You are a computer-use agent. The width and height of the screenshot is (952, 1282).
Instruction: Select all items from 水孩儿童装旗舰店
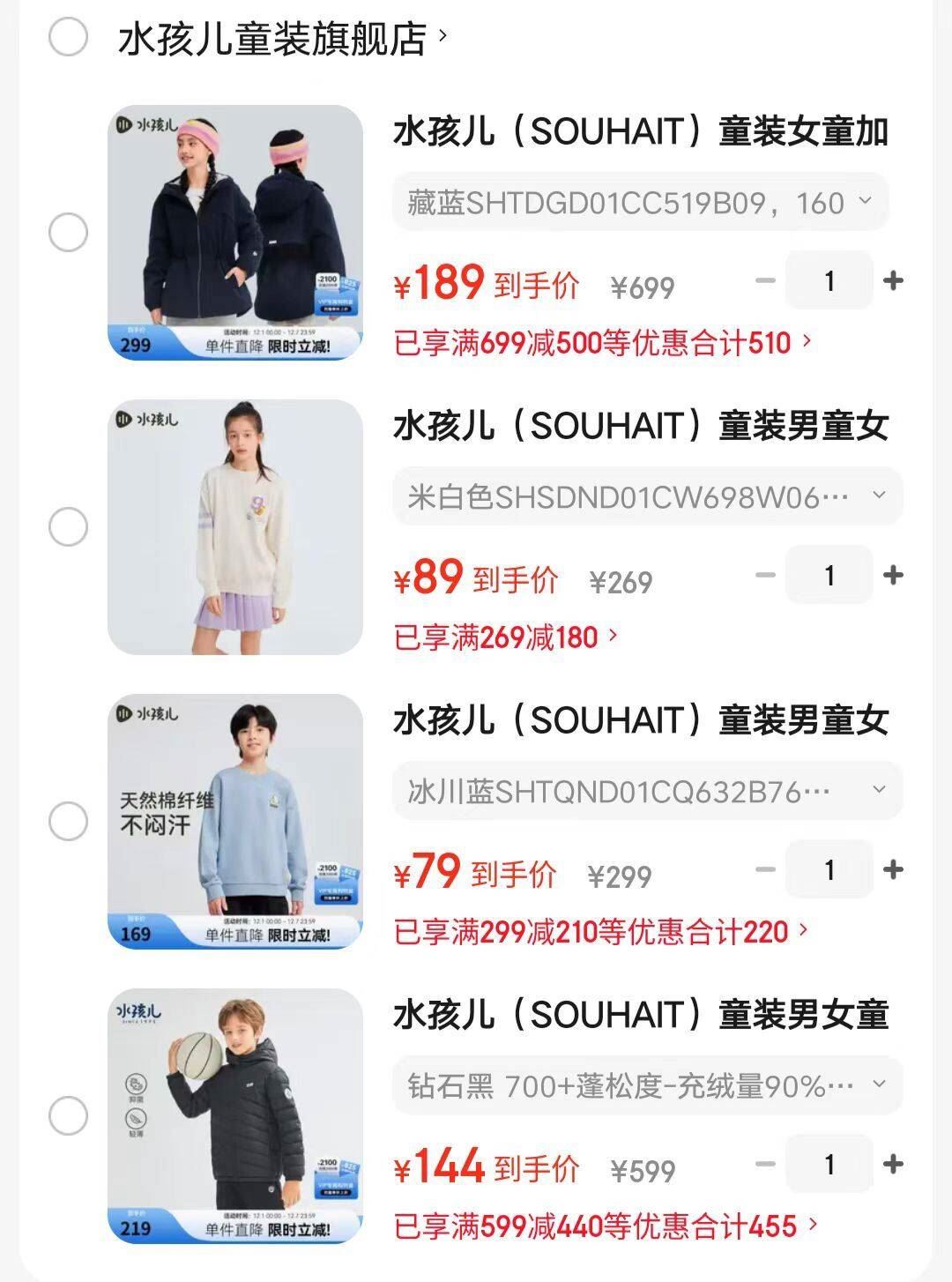coord(68,37)
